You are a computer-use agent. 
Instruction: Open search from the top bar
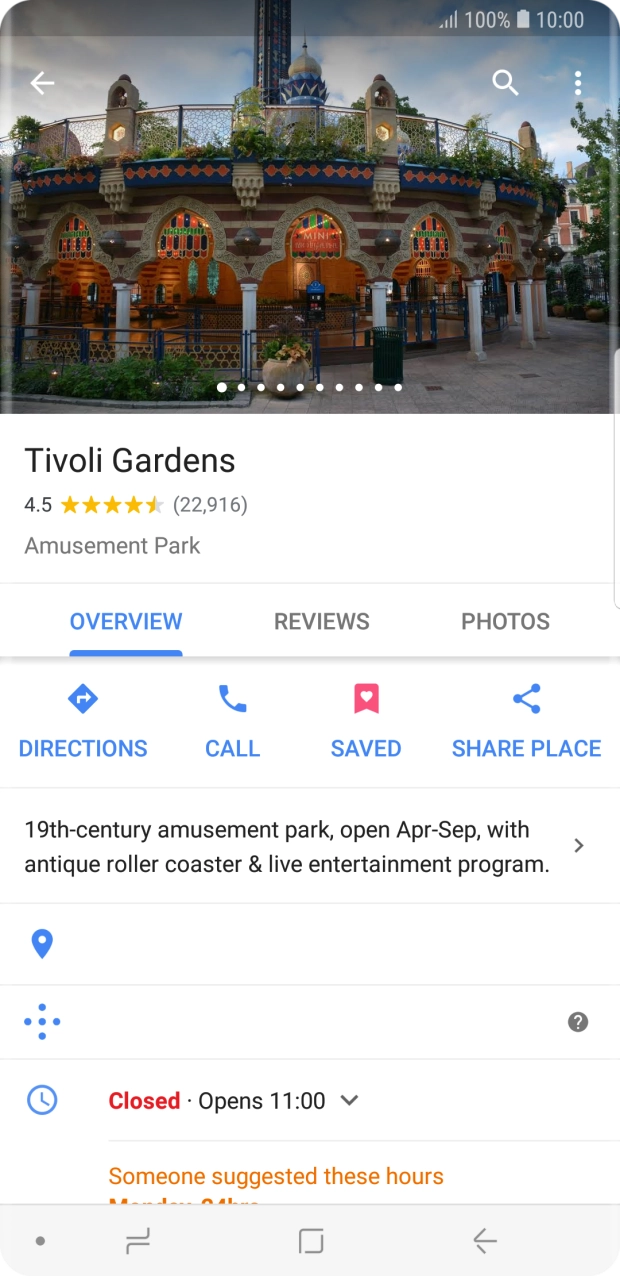pyautogui.click(x=505, y=83)
